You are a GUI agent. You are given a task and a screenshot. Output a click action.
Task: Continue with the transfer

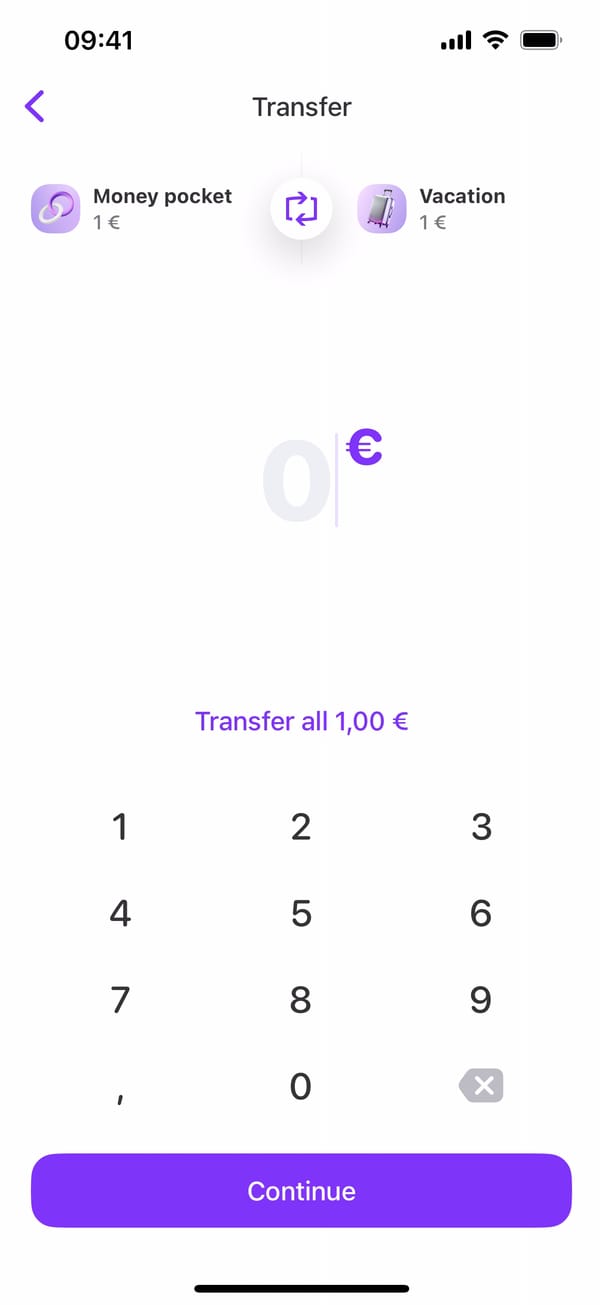point(301,1191)
